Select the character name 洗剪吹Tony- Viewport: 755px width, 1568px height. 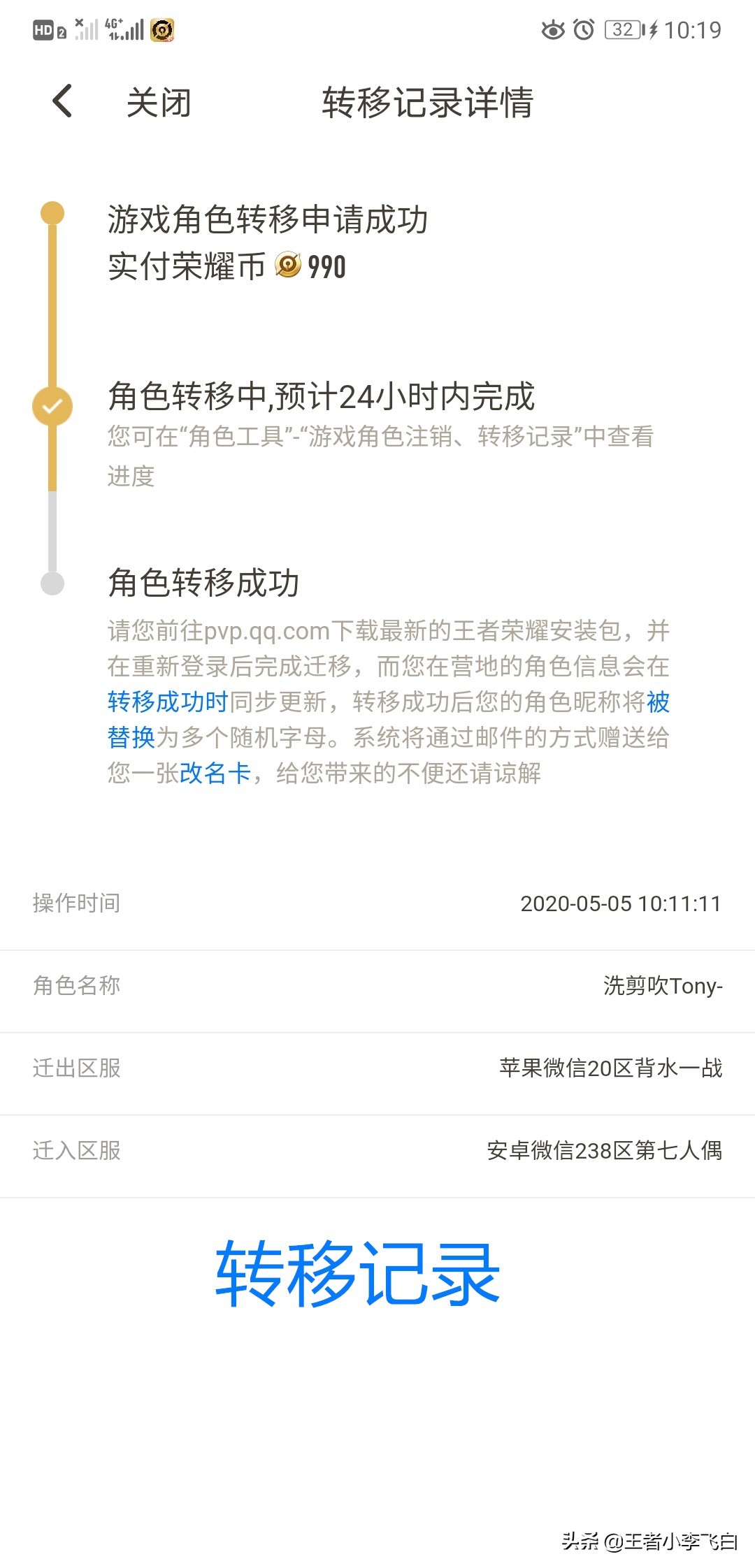660,985
